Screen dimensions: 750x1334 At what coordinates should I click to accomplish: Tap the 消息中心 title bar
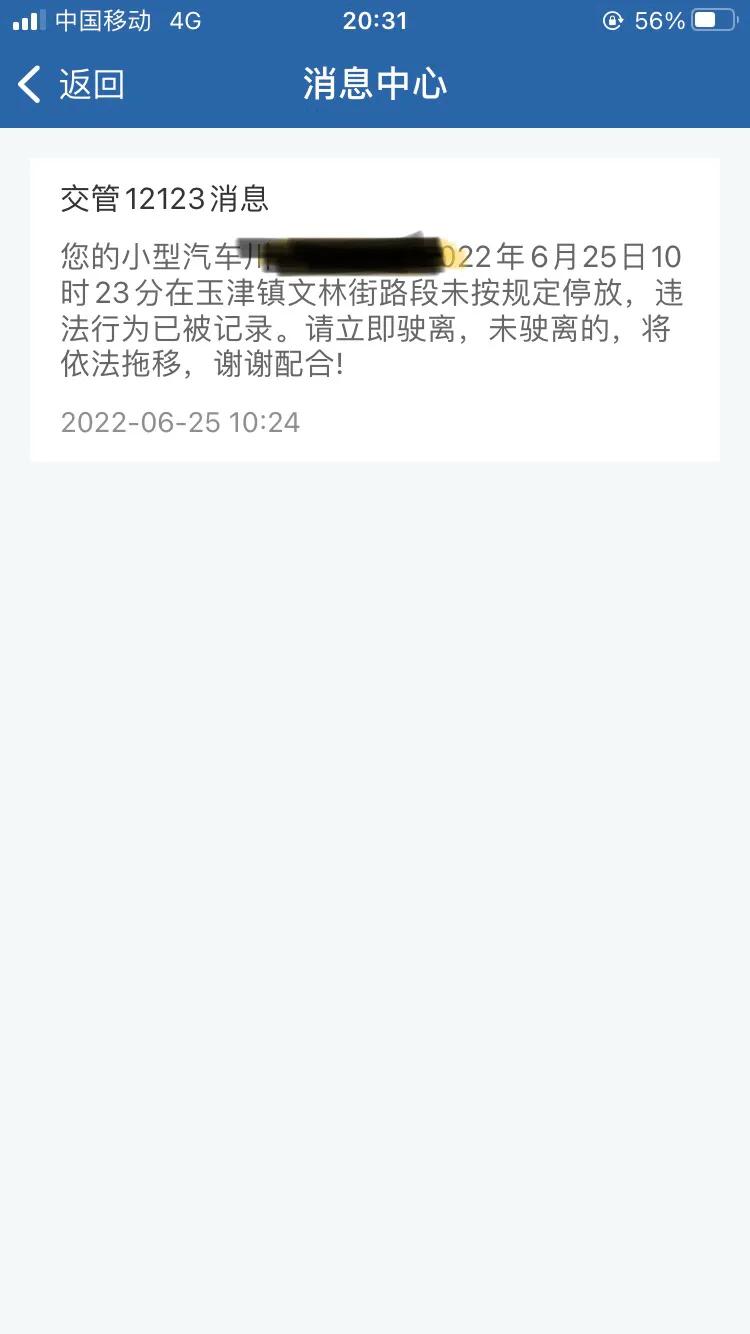(374, 85)
